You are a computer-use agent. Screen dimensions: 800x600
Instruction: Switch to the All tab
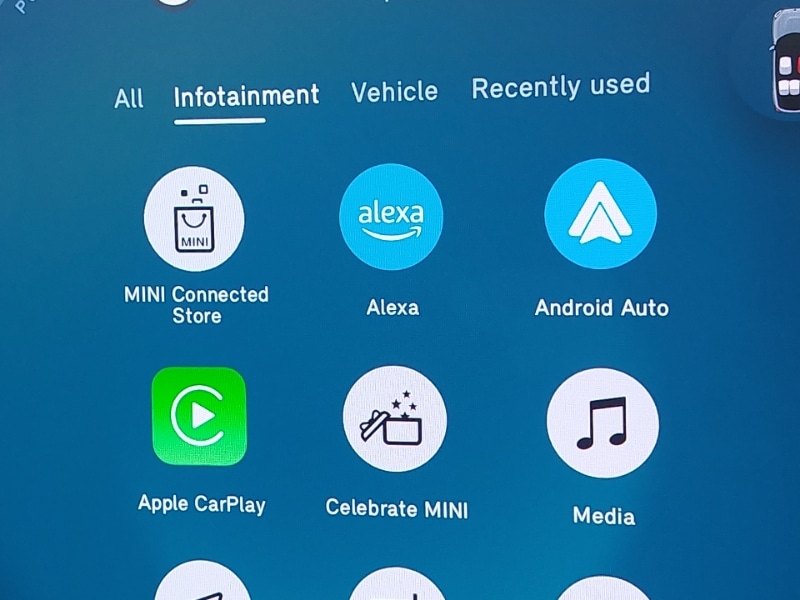click(129, 99)
